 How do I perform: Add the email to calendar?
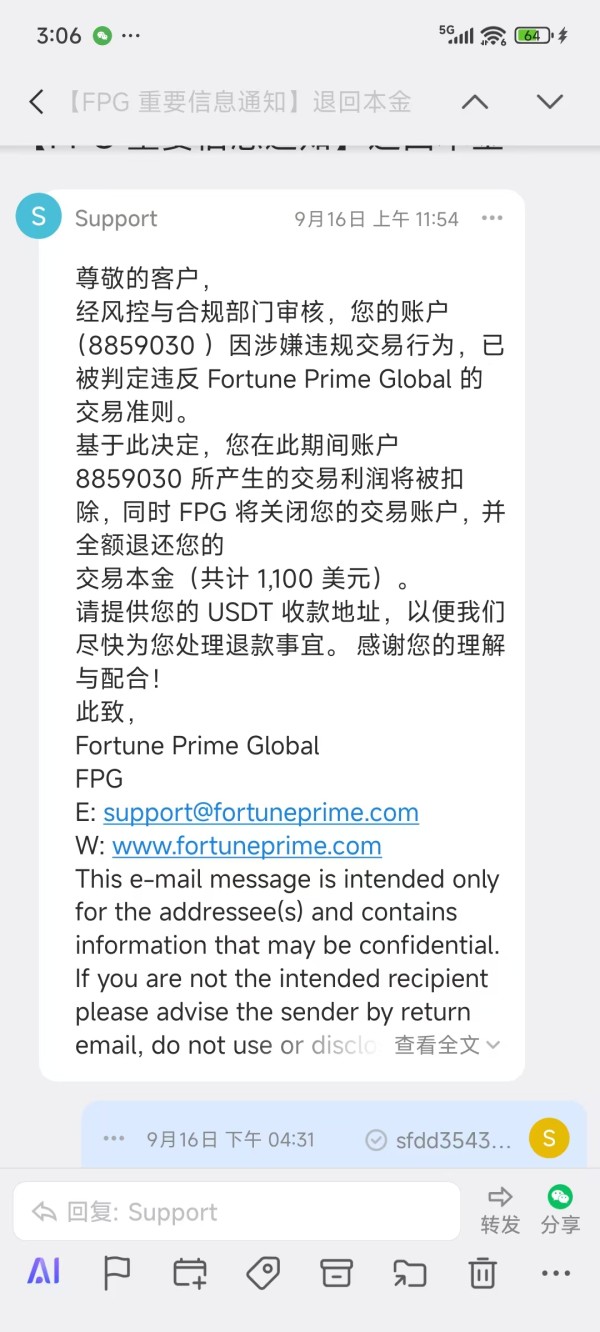[190, 1273]
